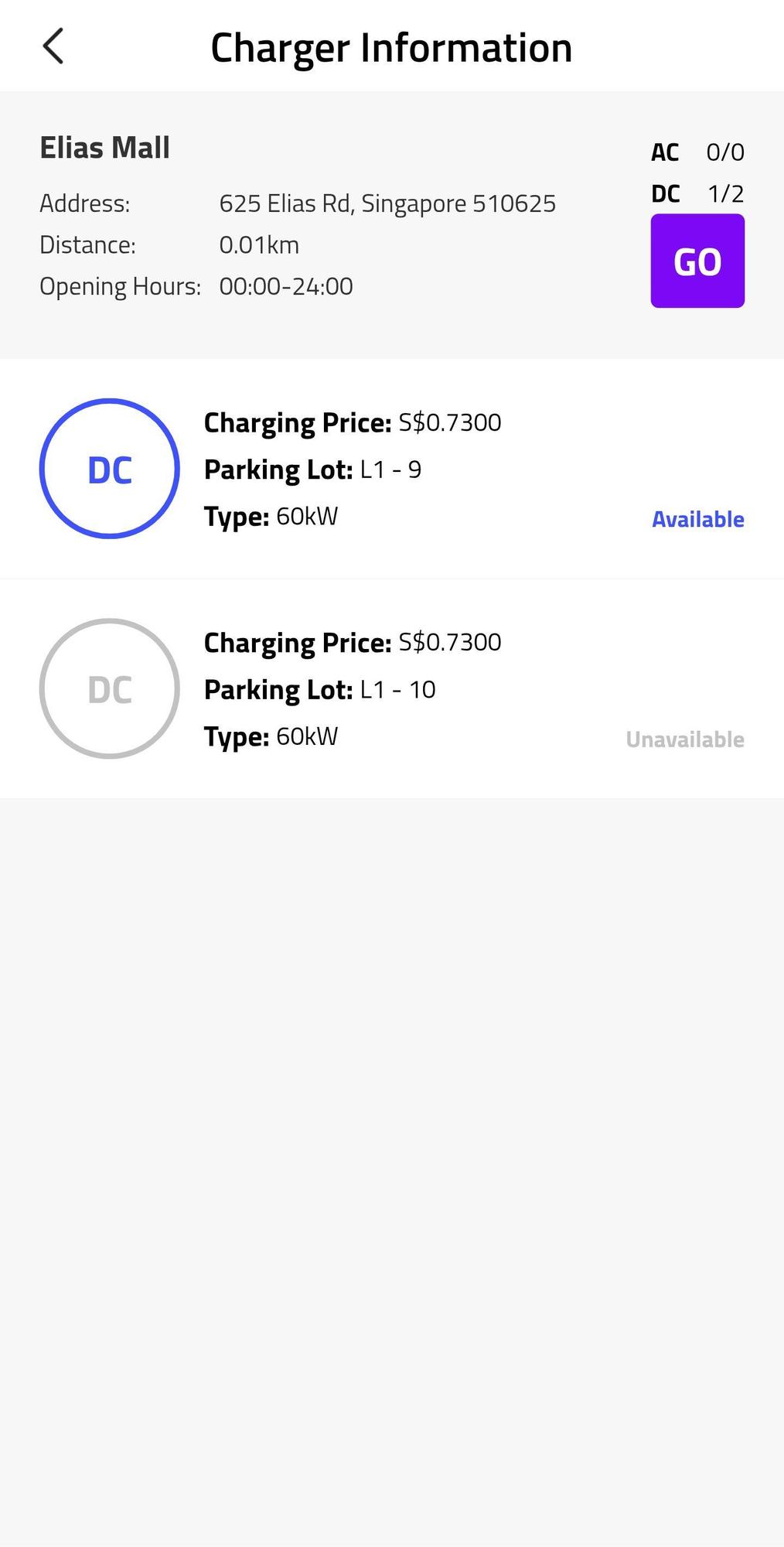This screenshot has height=1547, width=784.
Task: Open navigation by tapping the purple GO button
Action: coord(697,261)
